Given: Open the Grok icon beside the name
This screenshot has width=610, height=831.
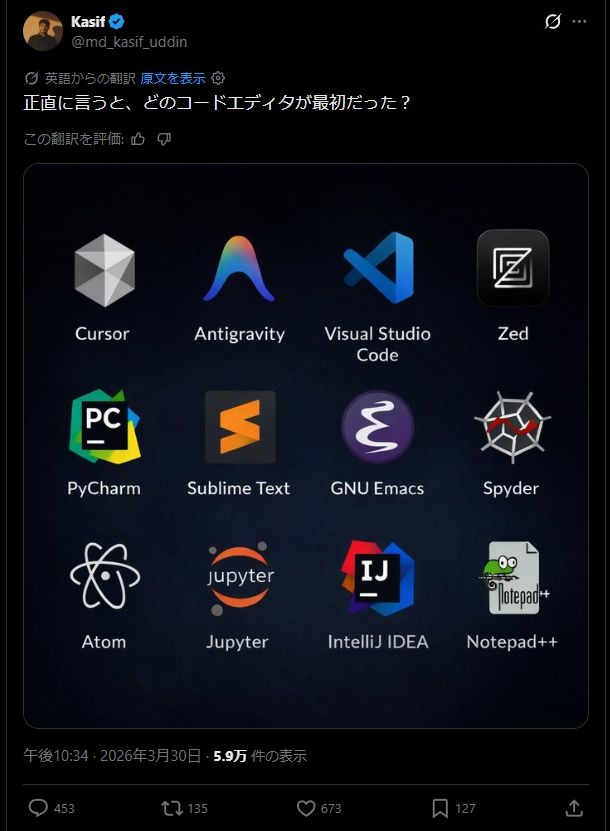Looking at the screenshot, I should pos(552,21).
